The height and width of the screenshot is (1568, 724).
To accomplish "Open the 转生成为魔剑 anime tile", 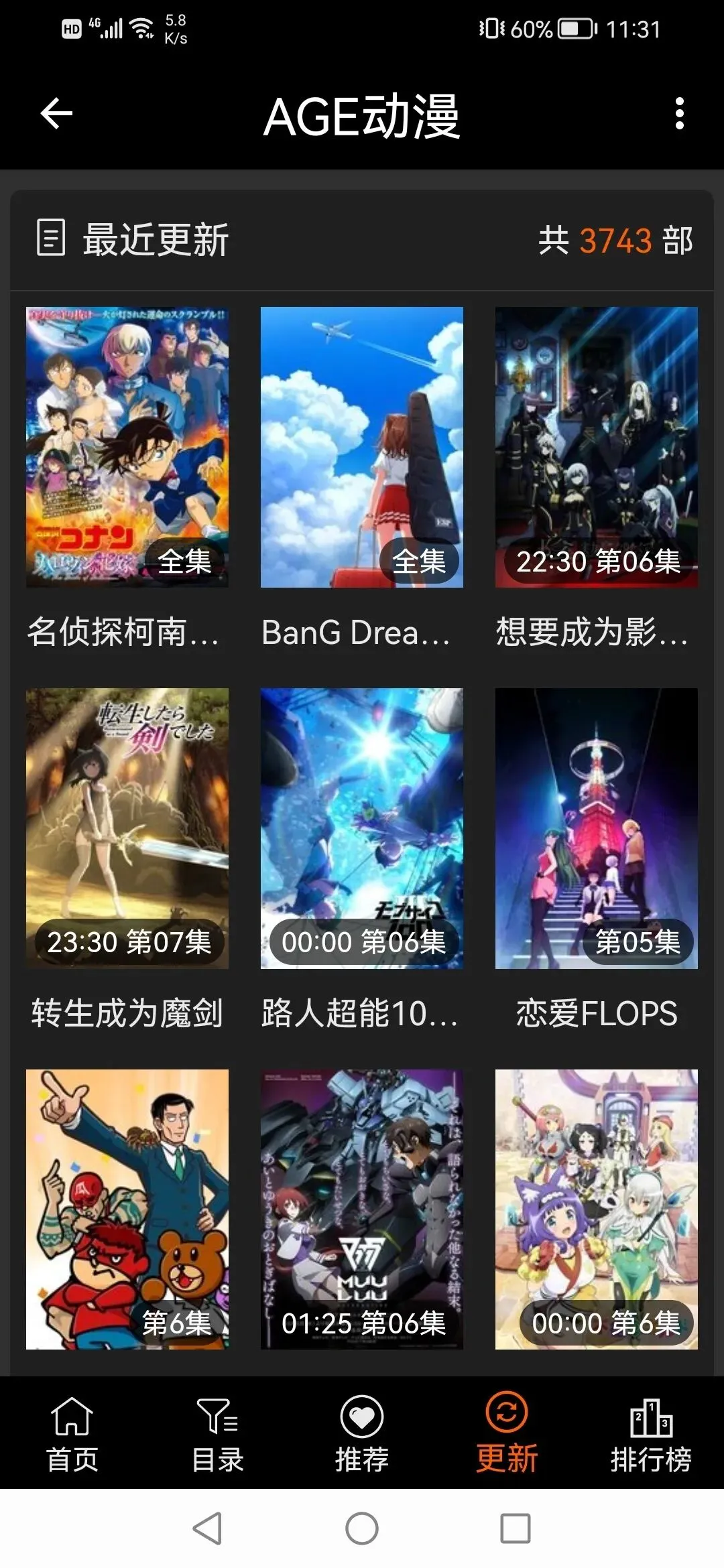I will [127, 828].
